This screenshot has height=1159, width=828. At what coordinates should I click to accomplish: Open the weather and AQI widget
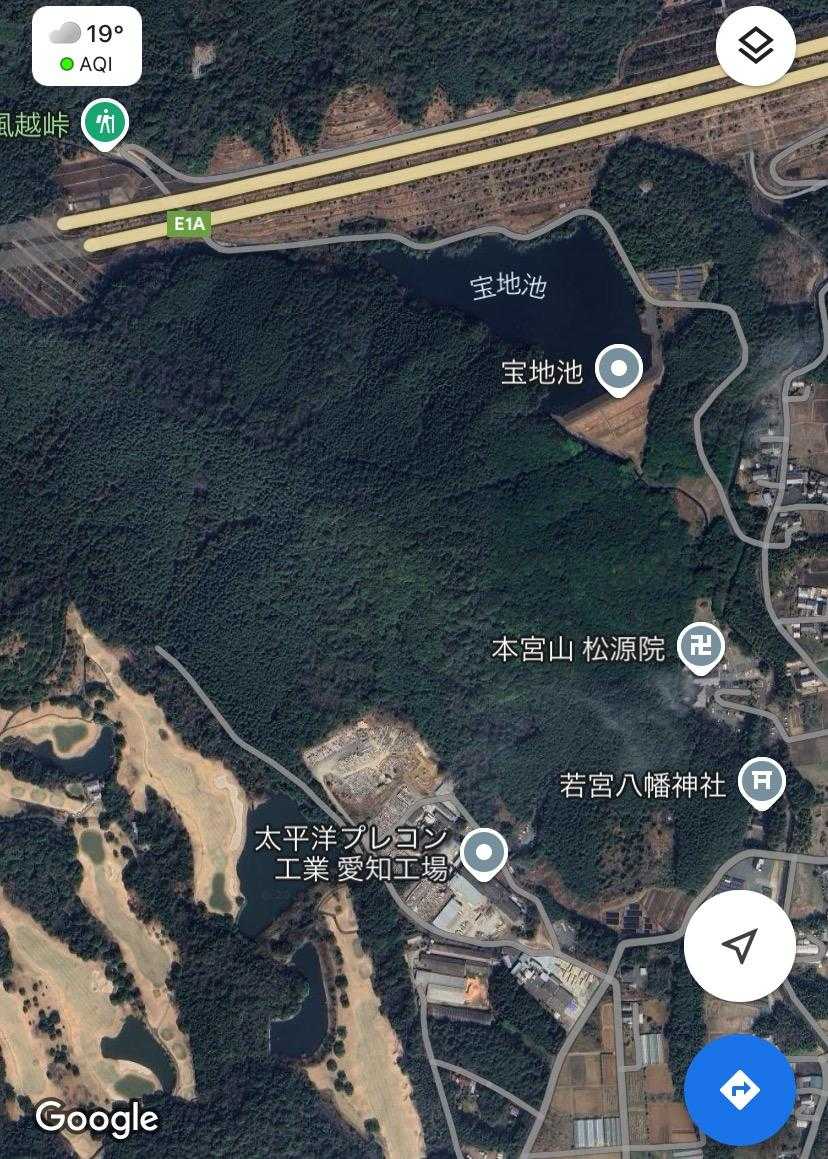click(x=87, y=47)
